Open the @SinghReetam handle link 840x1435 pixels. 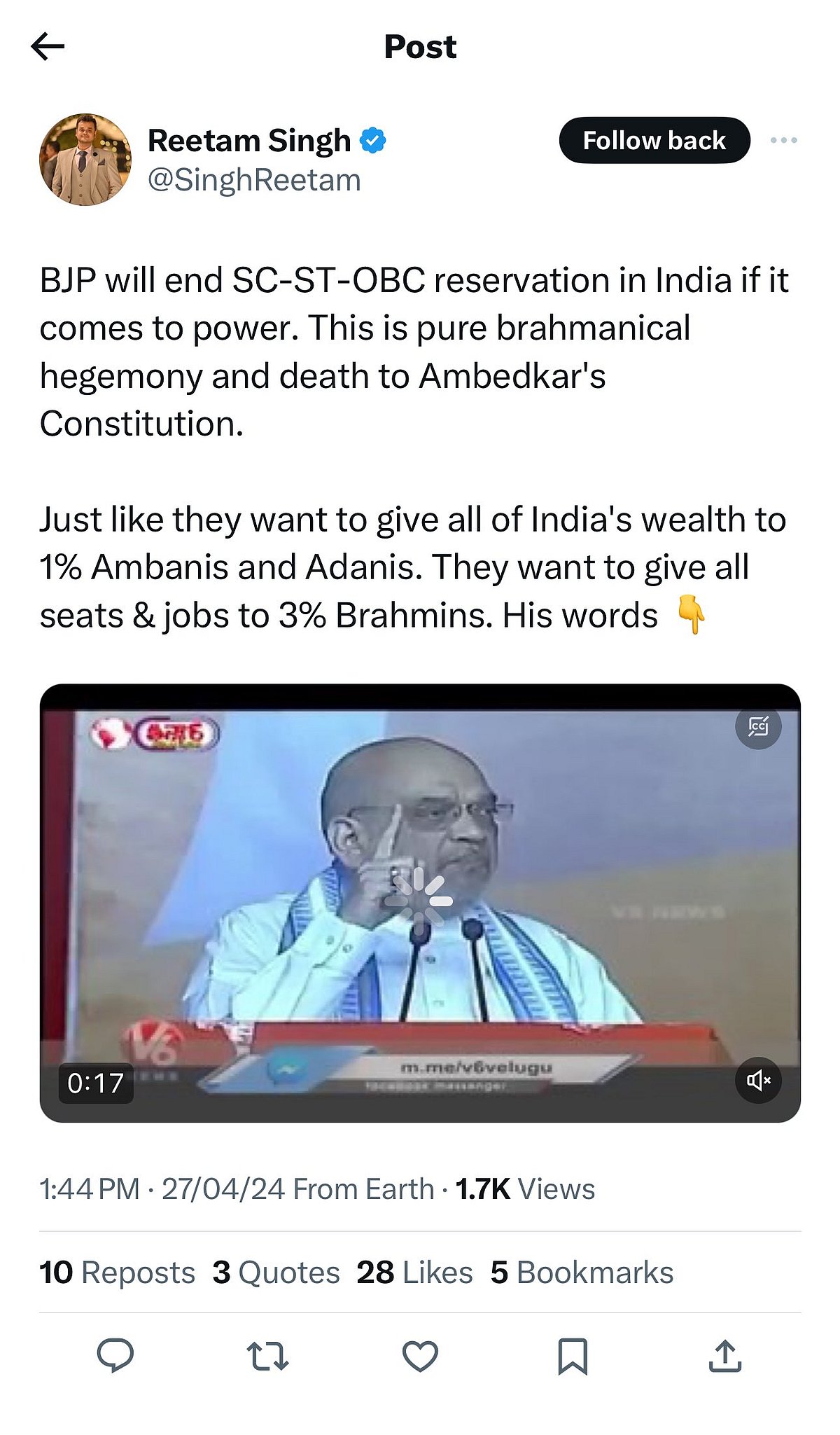click(254, 181)
